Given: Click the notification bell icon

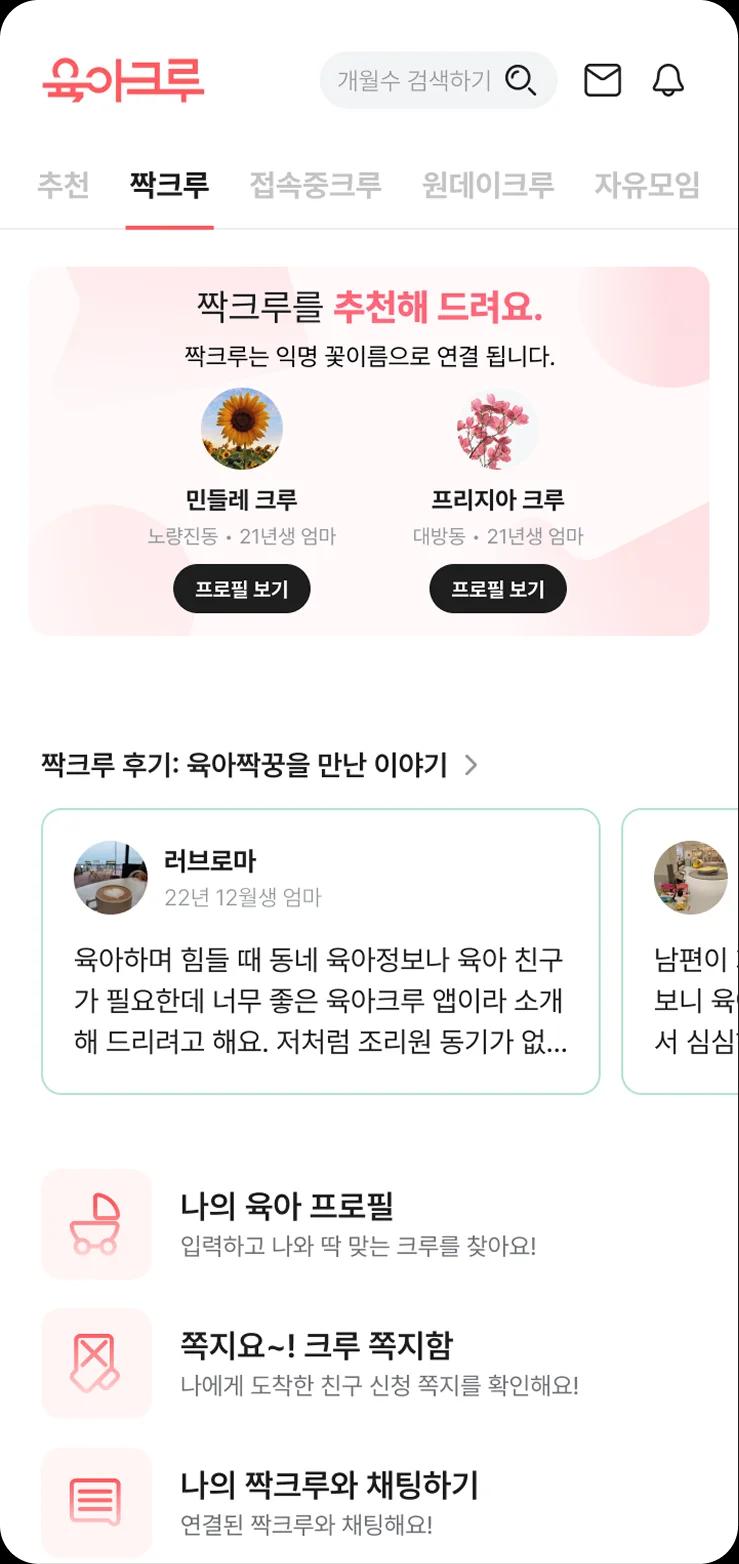Looking at the screenshot, I should point(669,80).
